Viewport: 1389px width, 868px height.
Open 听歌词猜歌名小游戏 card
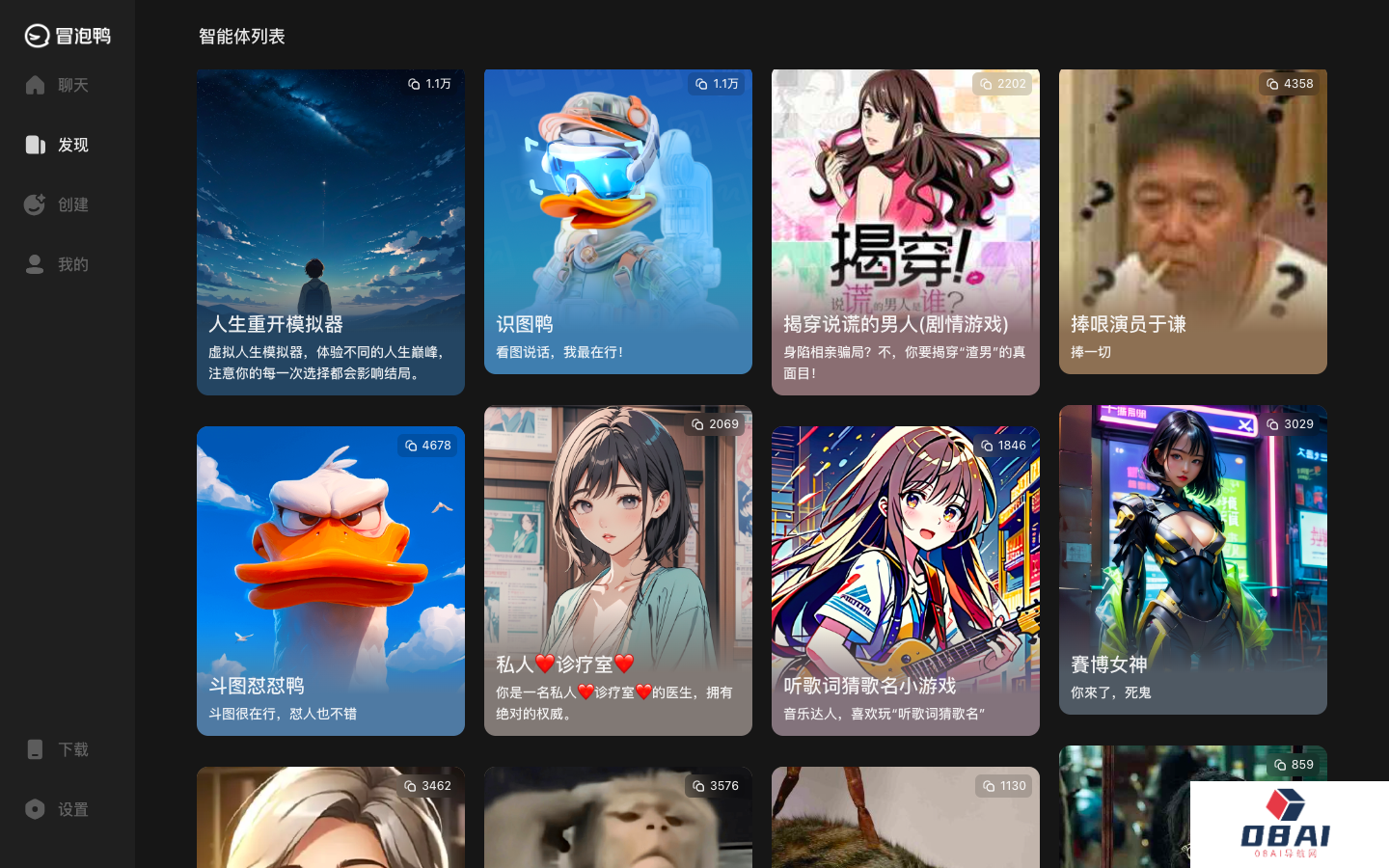point(905,581)
